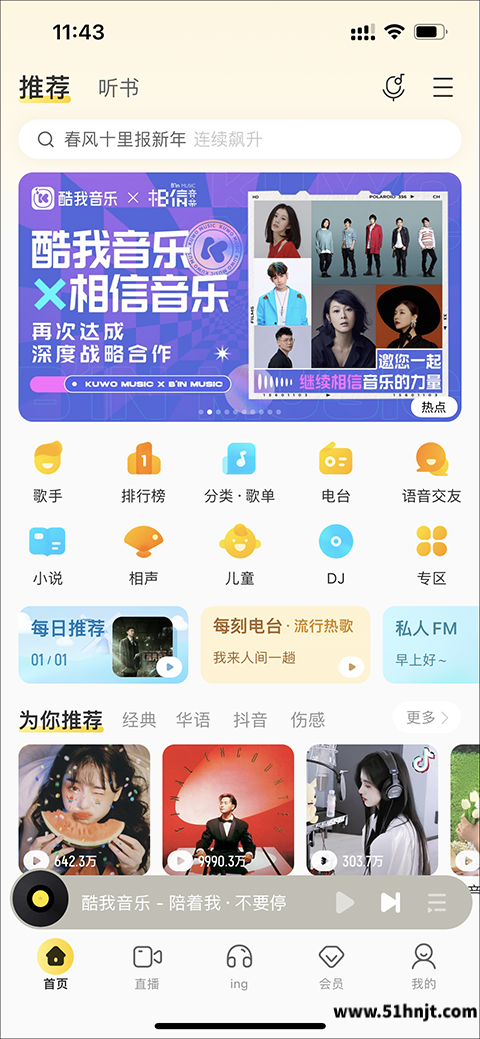Screen dimensions: 480x1039
Task: Open the song recognition icon
Action: tap(394, 87)
